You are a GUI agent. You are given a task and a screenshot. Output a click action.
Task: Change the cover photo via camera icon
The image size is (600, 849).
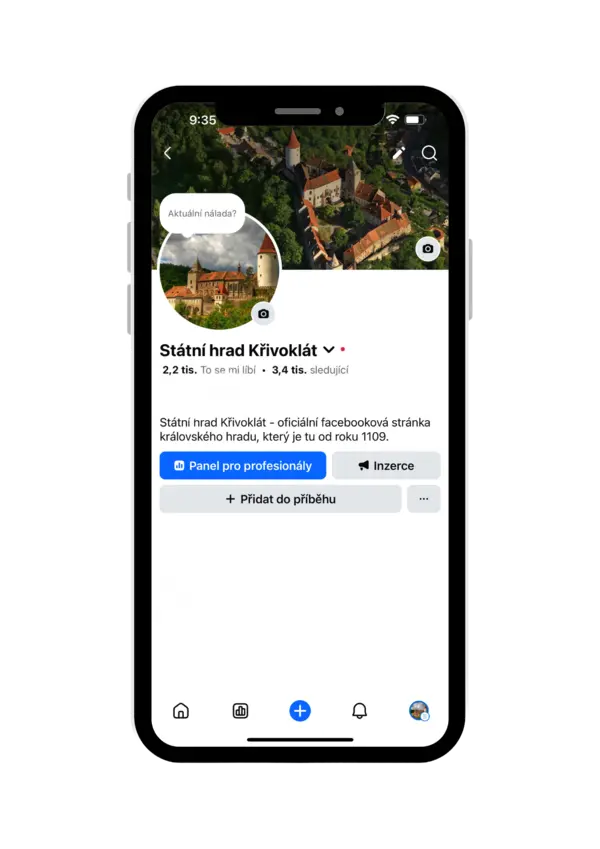coord(428,249)
